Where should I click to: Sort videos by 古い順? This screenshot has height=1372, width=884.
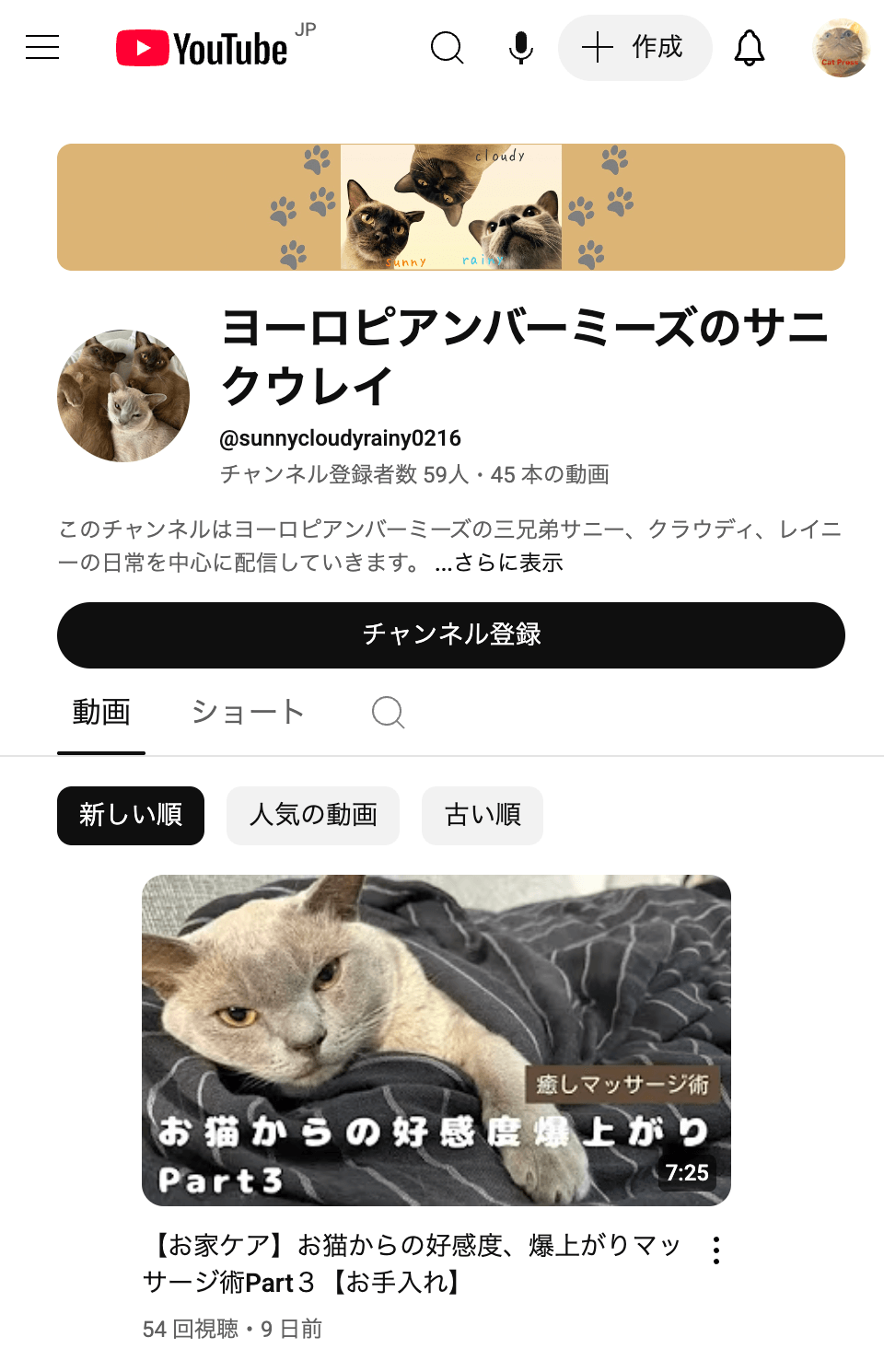click(x=483, y=815)
